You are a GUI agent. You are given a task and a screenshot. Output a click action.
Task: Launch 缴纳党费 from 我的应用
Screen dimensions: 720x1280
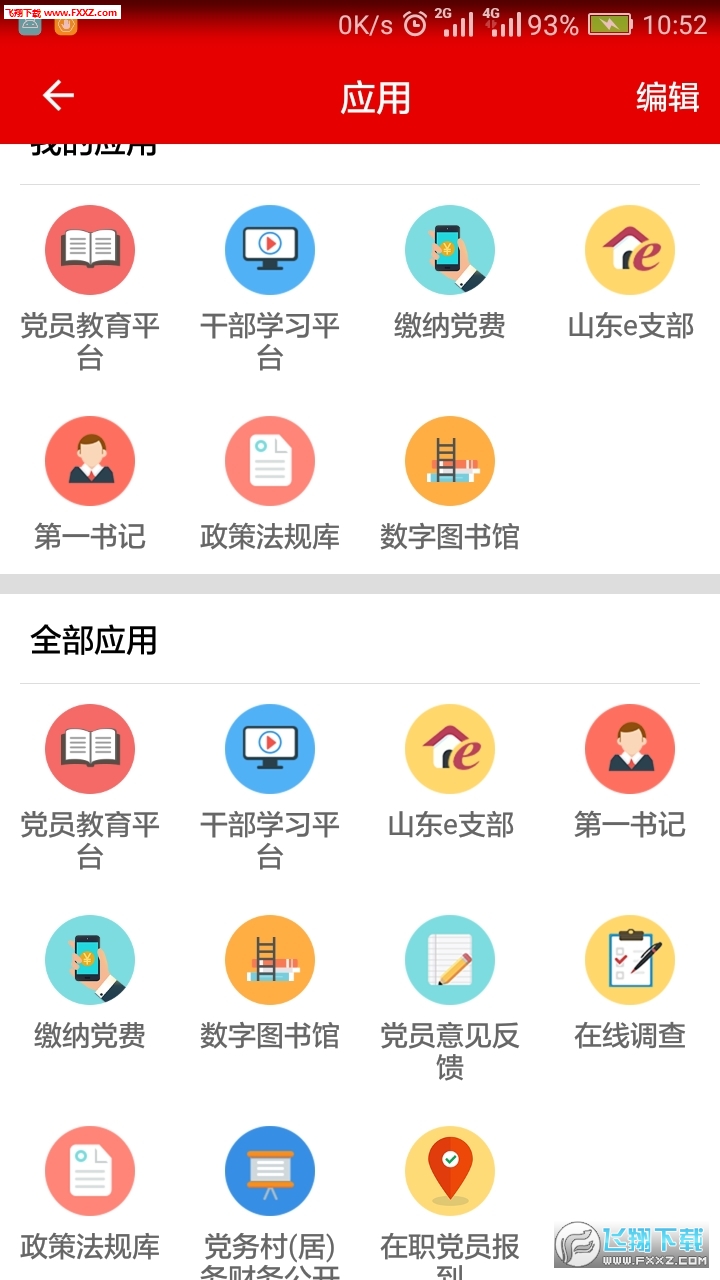click(x=450, y=250)
